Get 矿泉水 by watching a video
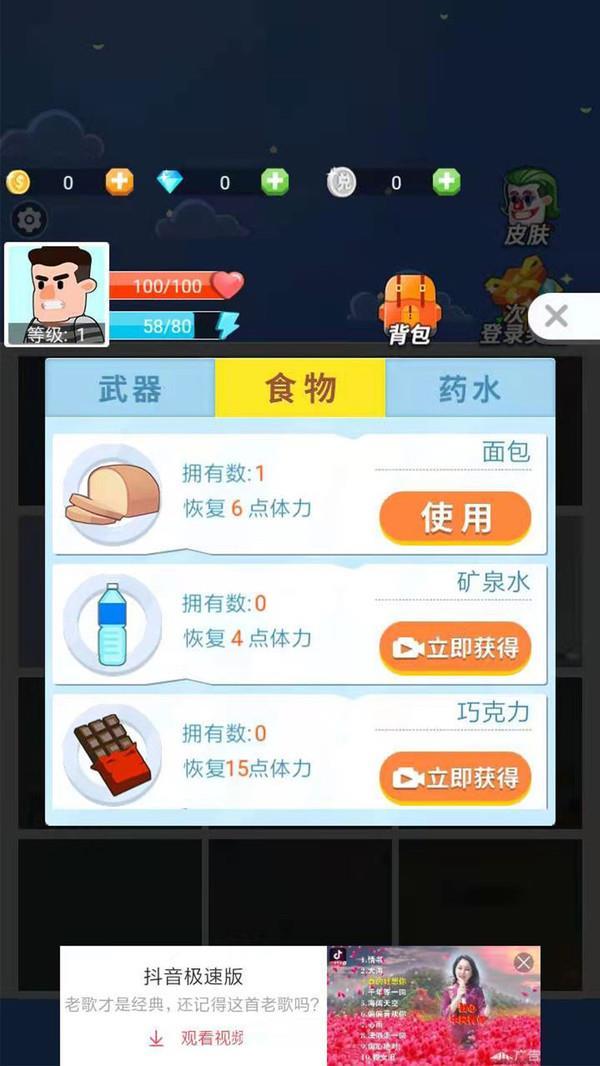The image size is (600, 1066). coord(455,648)
